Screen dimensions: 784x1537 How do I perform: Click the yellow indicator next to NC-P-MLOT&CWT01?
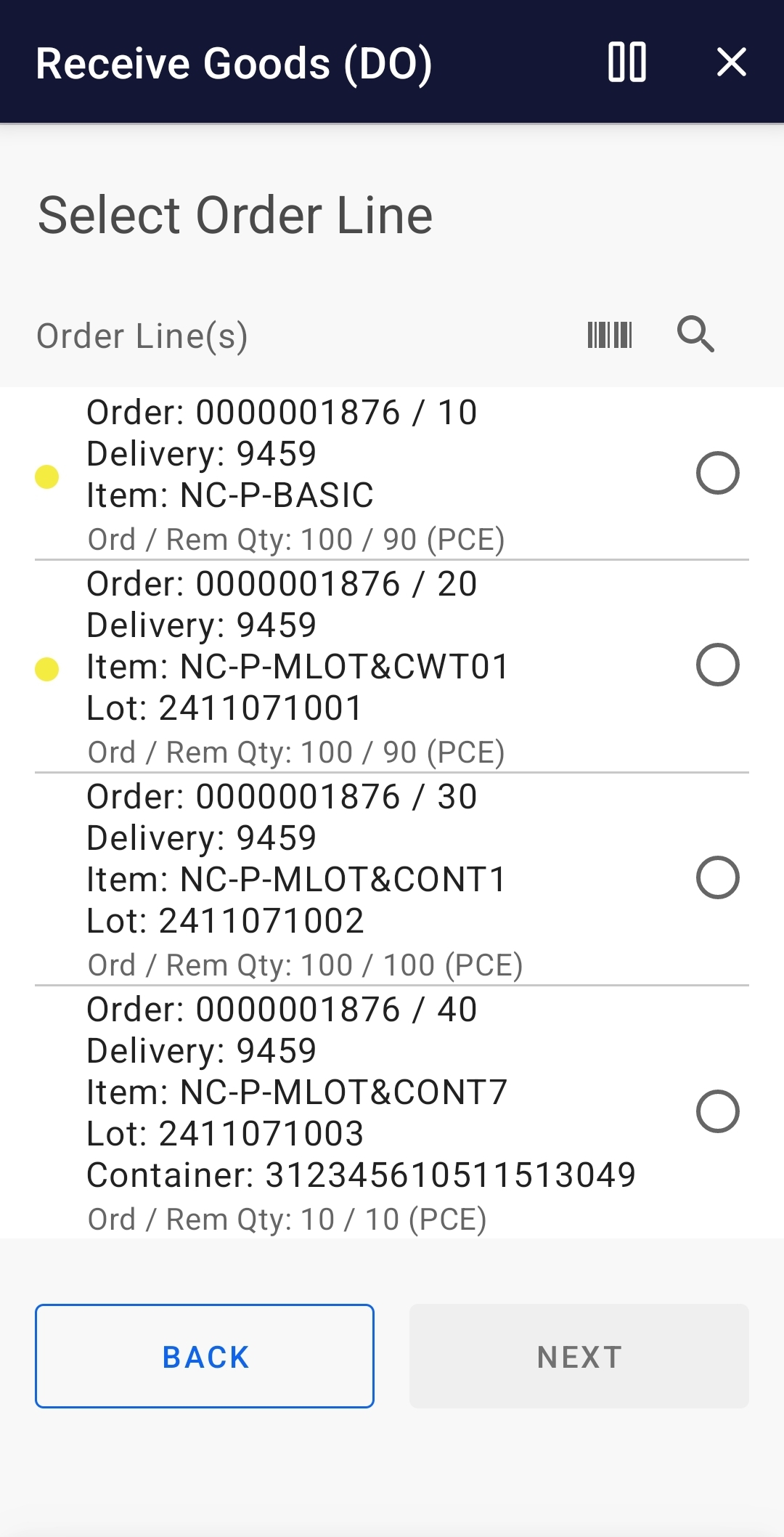[x=46, y=665]
